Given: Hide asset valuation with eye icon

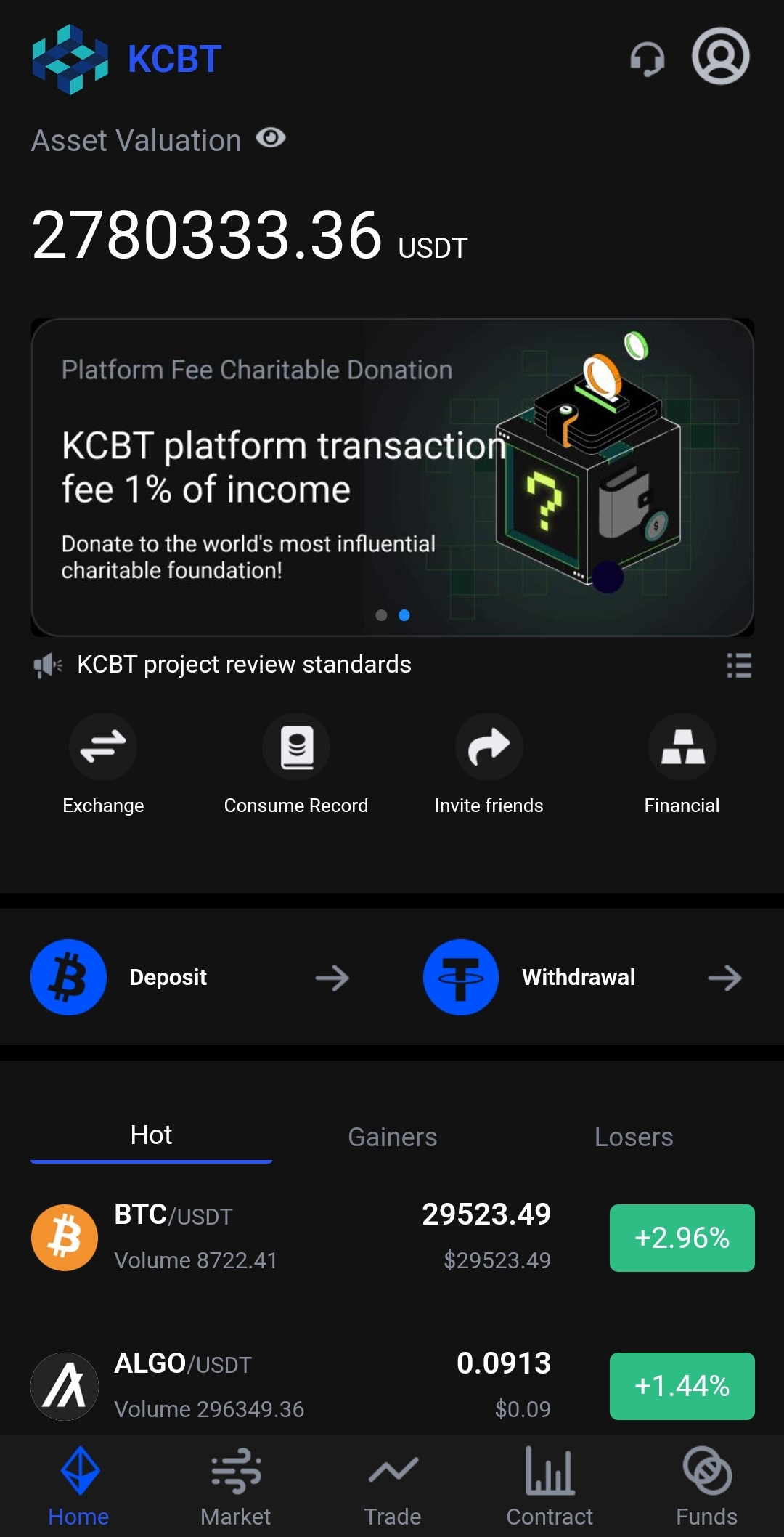Looking at the screenshot, I should pos(271,138).
